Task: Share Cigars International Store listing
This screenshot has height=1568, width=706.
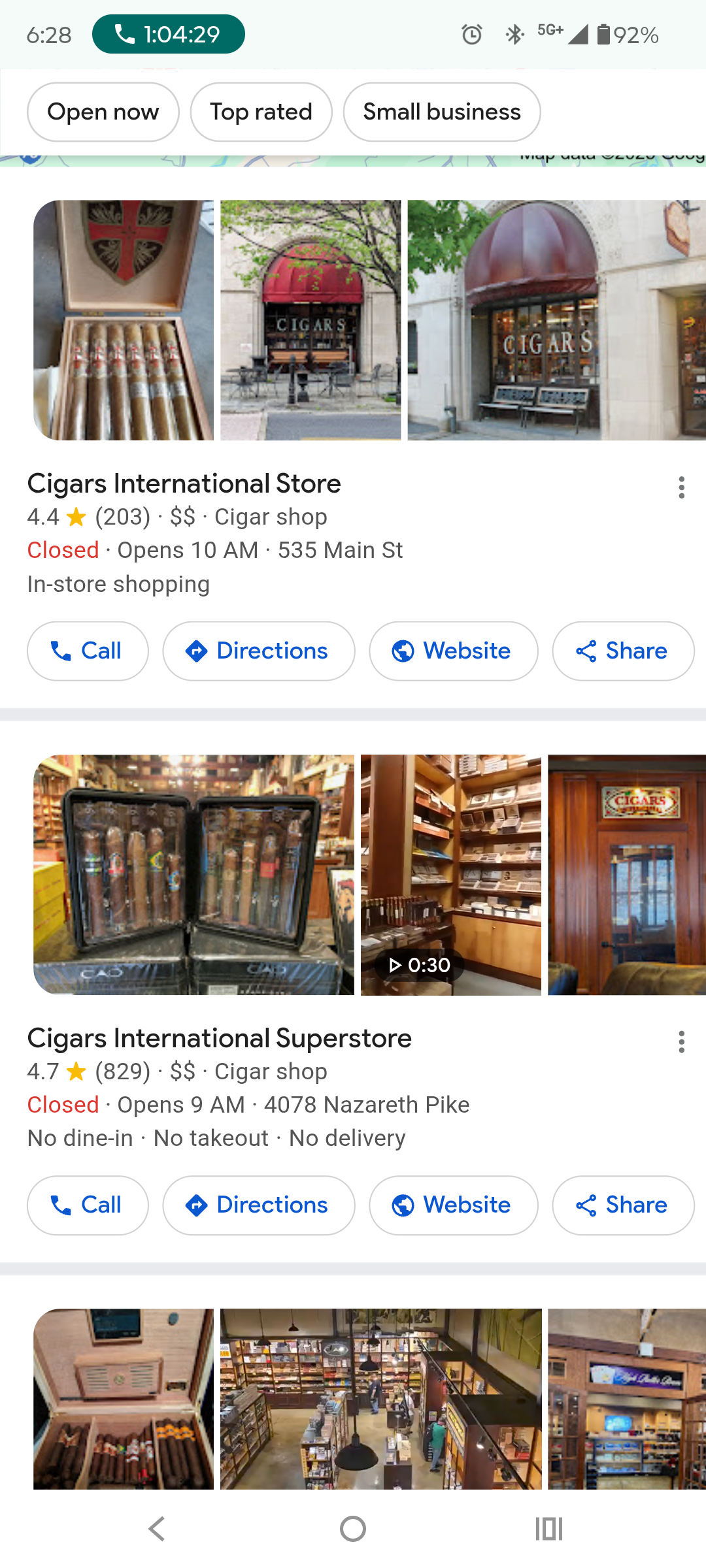Action: pos(622,651)
